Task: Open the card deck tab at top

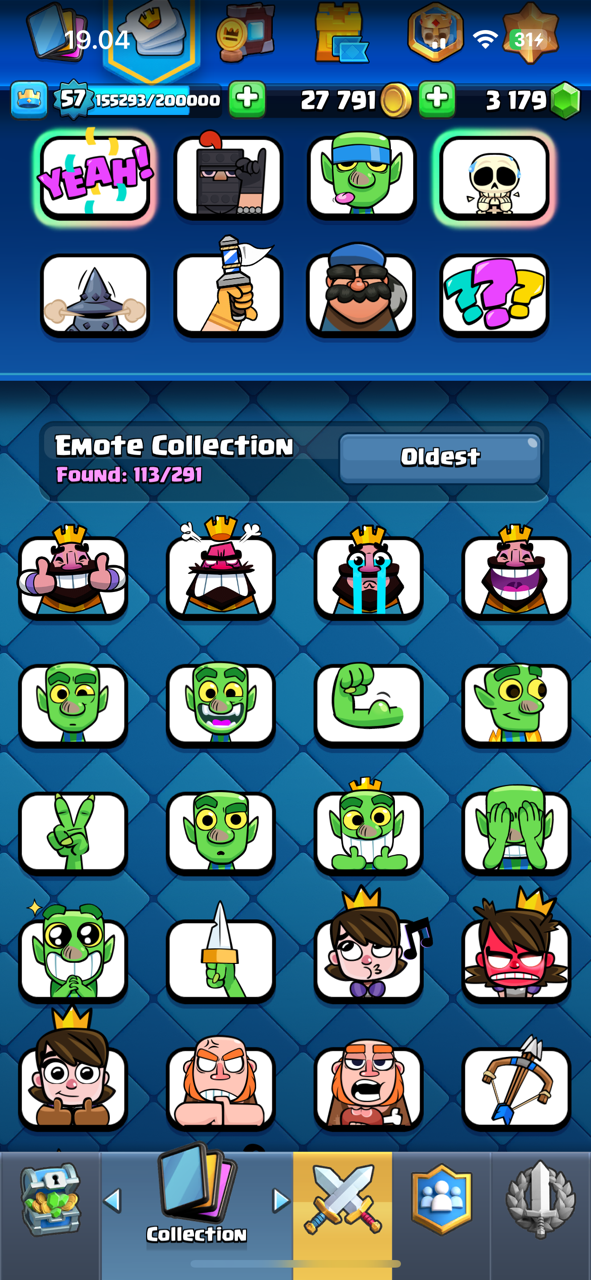Action: click(57, 32)
